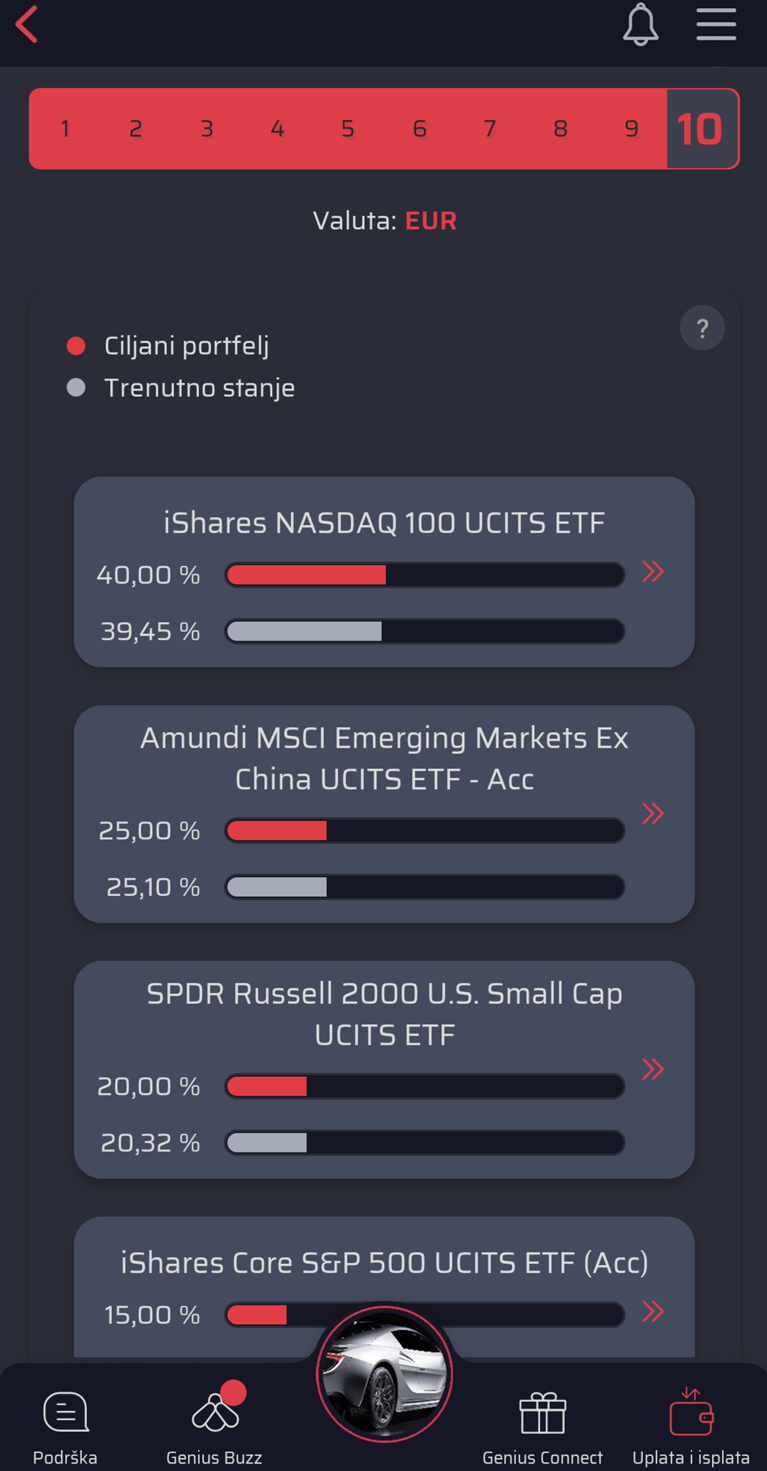Switch to risk level 3
Viewport: 767px width, 1471px height.
click(207, 129)
